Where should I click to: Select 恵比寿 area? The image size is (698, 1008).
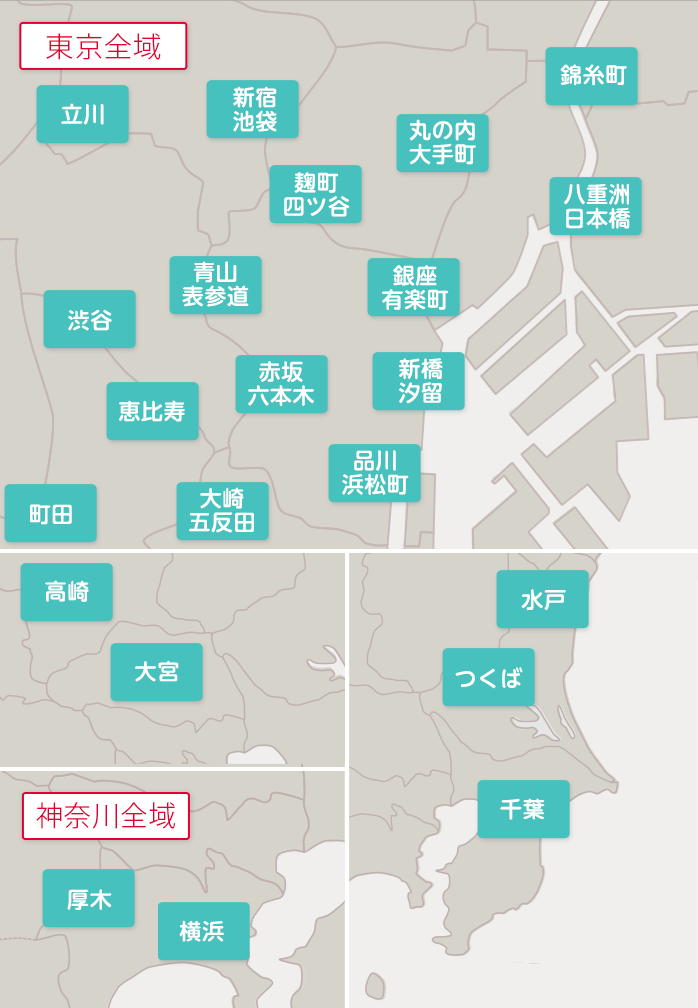pos(153,411)
